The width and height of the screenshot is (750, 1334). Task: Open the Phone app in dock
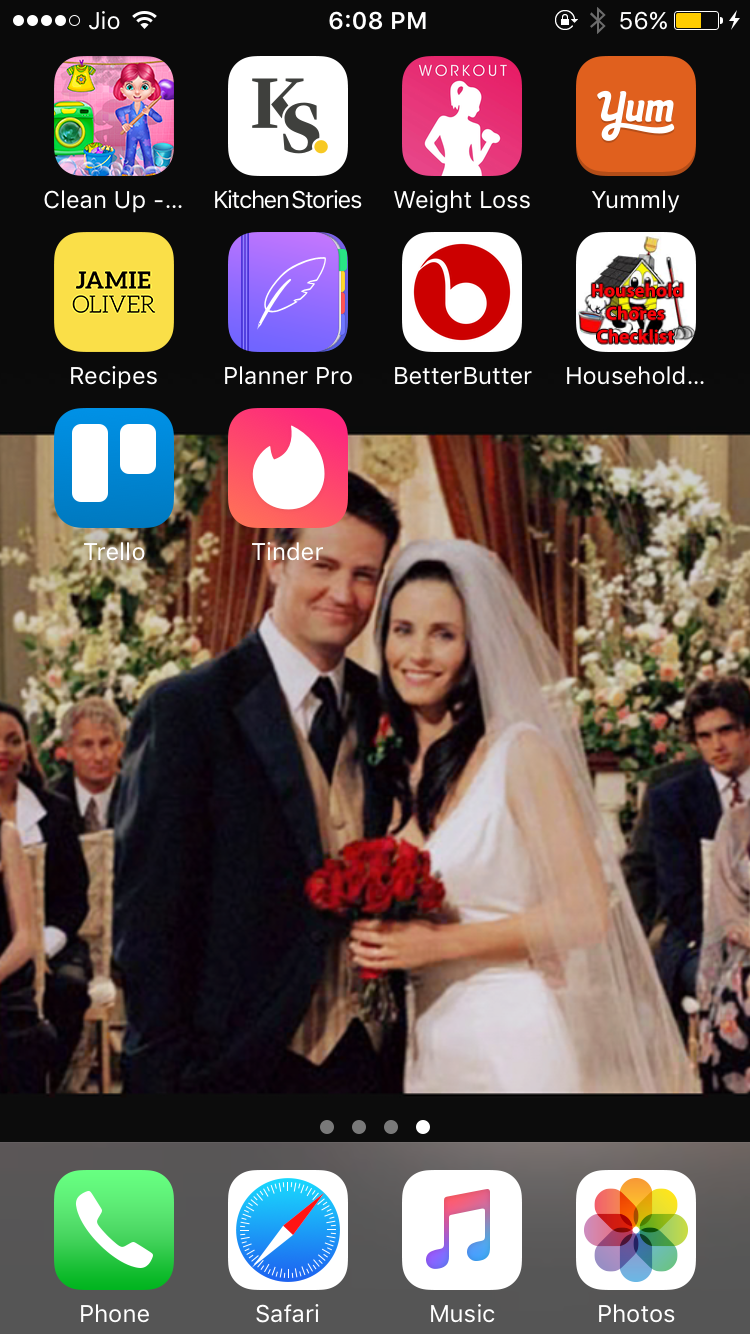pyautogui.click(x=114, y=1230)
